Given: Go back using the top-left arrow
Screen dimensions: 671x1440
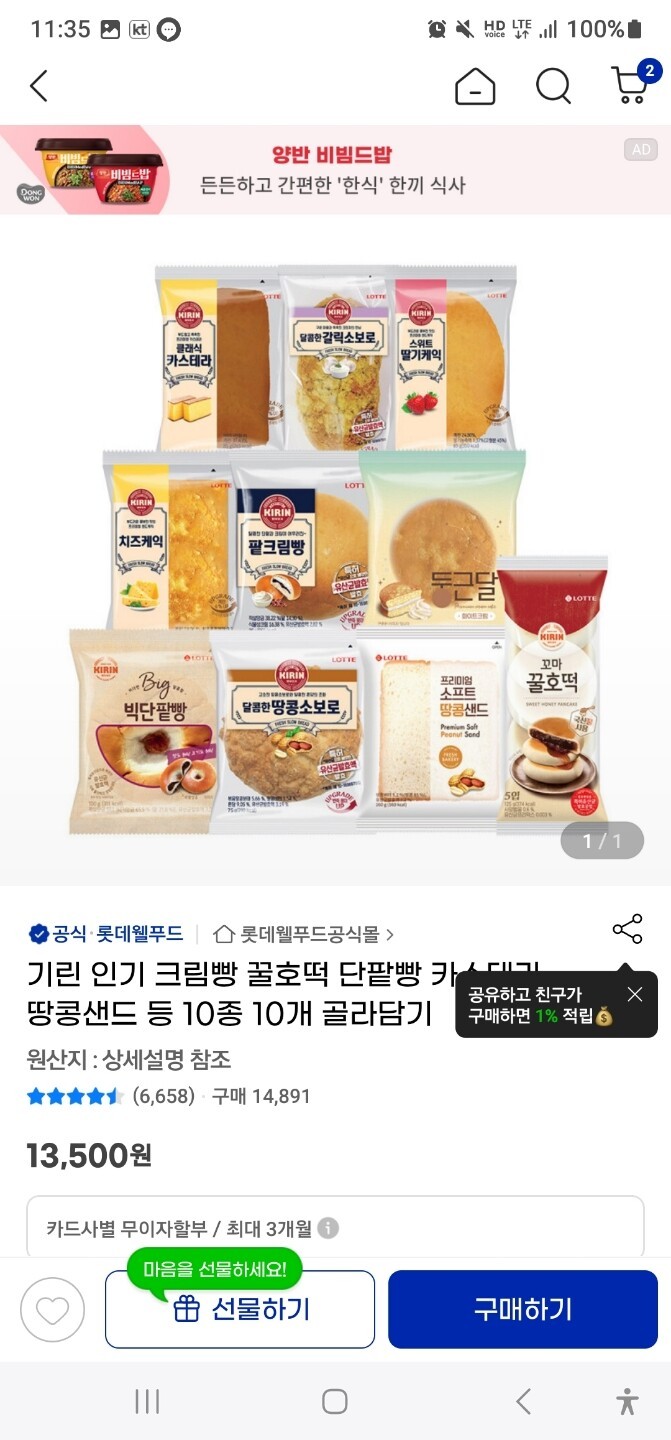Looking at the screenshot, I should tap(39, 87).
